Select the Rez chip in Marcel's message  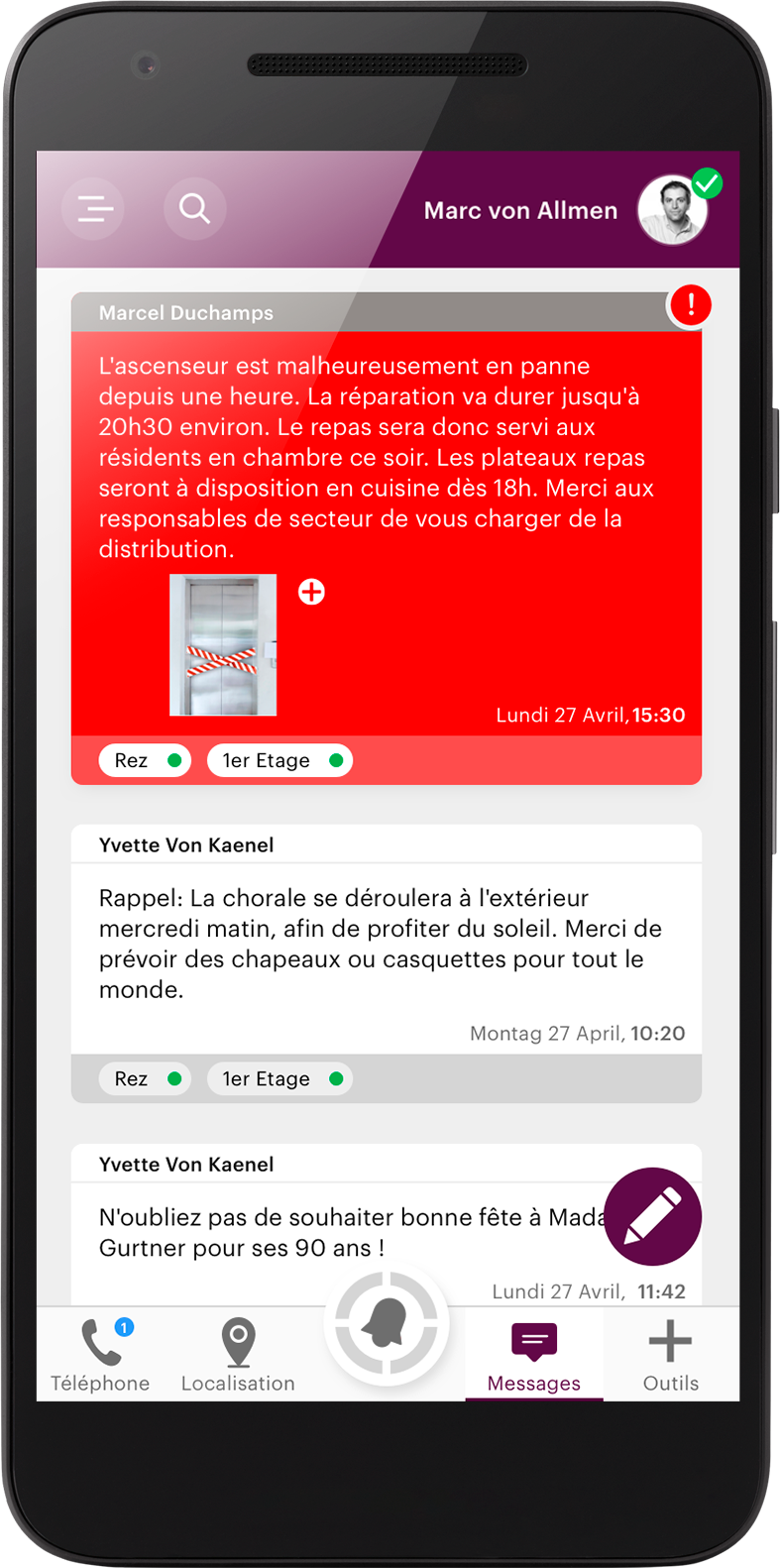145,760
